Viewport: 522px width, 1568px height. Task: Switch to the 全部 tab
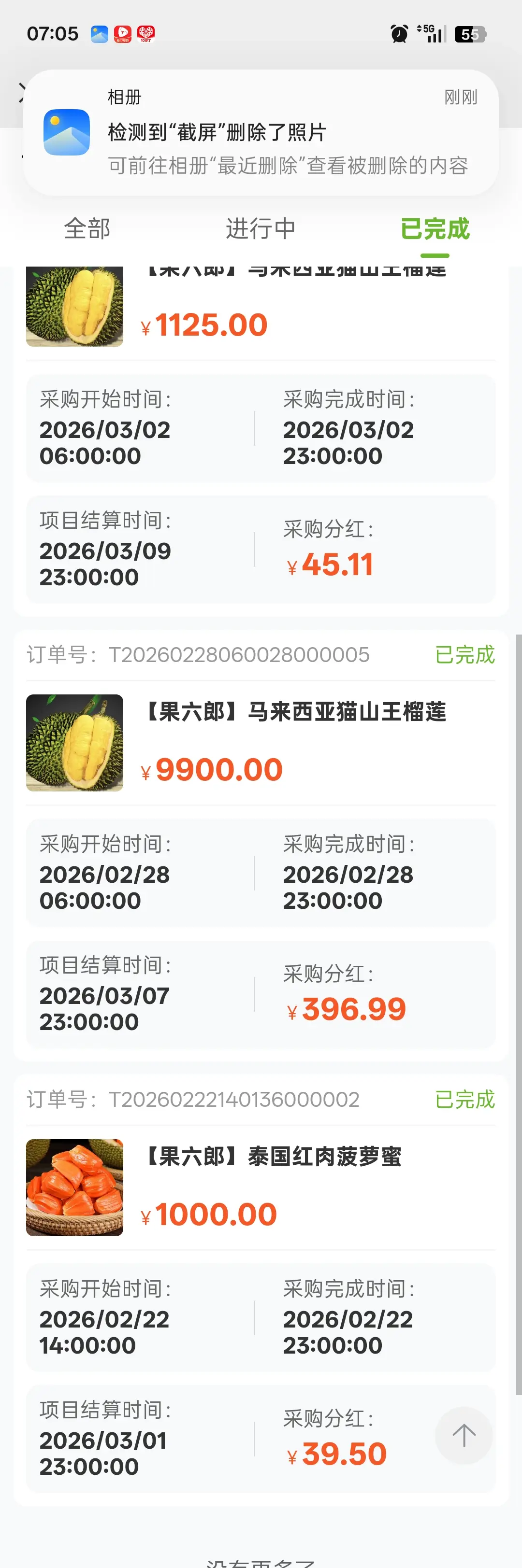click(87, 229)
